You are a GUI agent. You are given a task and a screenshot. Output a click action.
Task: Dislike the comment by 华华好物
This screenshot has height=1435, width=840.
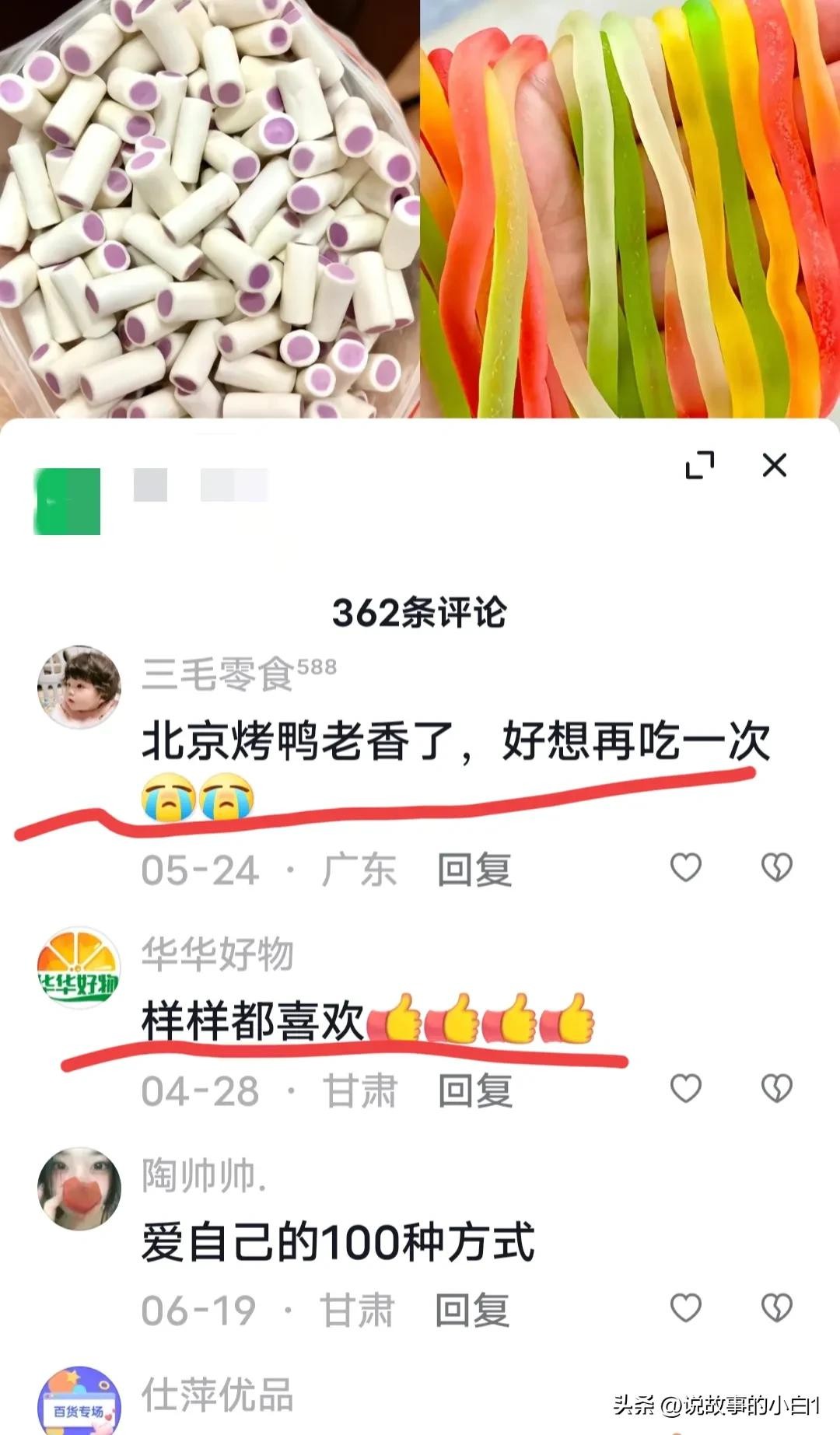pyautogui.click(x=776, y=1088)
